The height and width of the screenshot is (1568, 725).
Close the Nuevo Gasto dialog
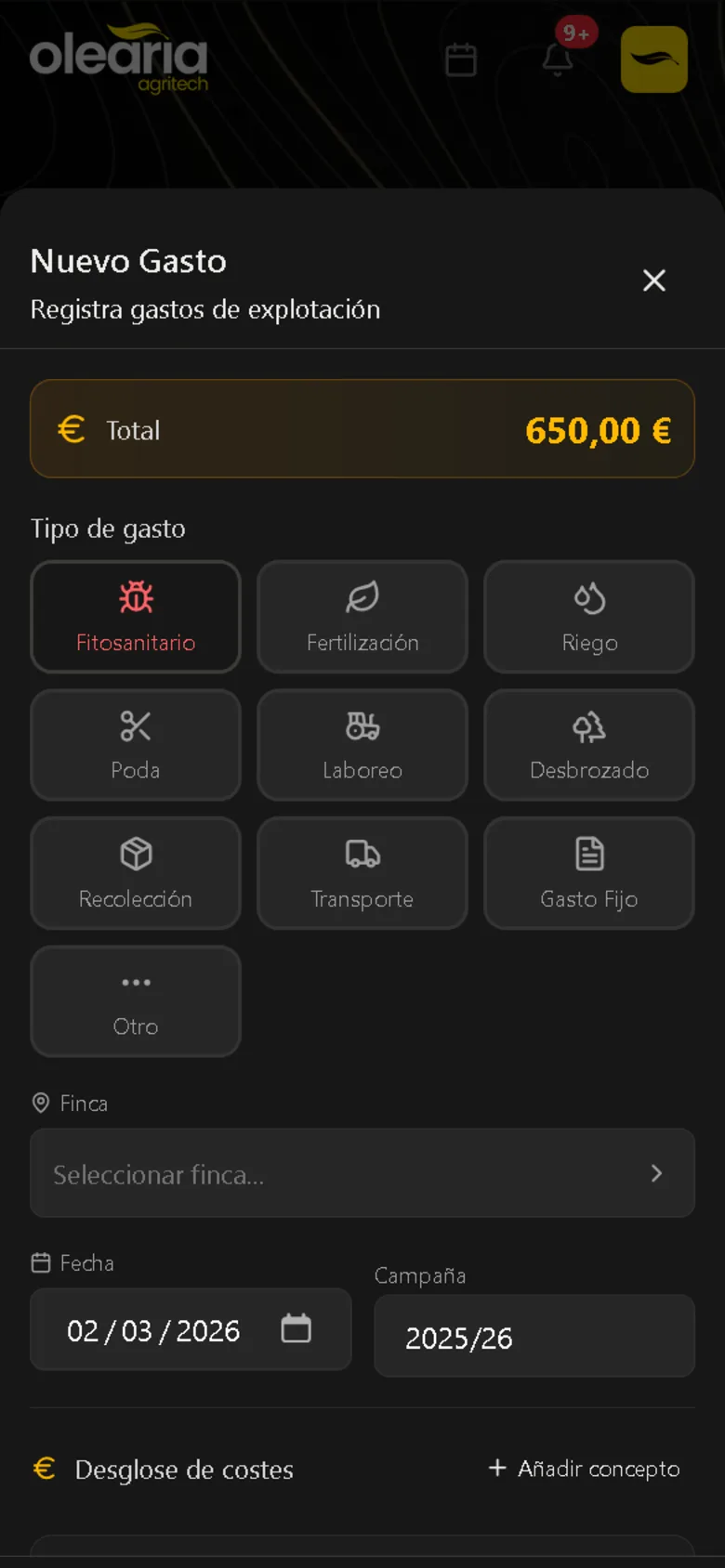coord(654,281)
